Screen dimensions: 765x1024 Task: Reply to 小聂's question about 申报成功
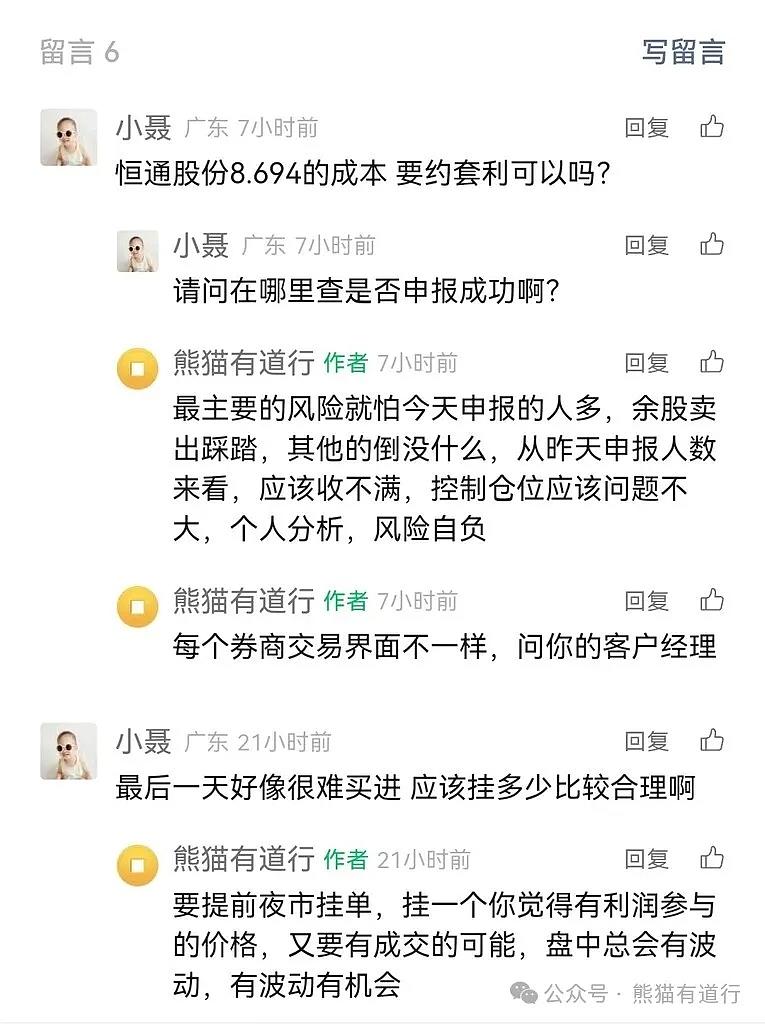646,245
